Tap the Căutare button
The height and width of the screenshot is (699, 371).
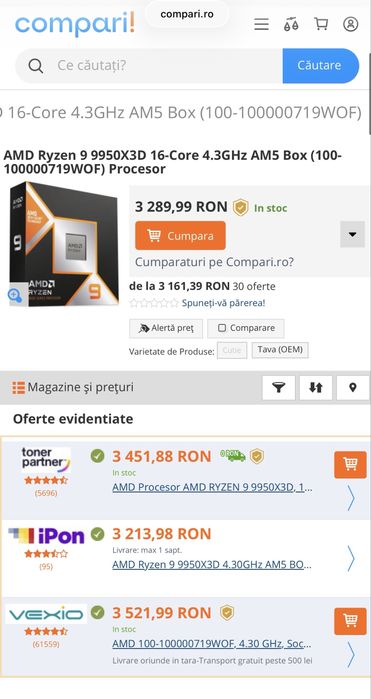tap(321, 66)
